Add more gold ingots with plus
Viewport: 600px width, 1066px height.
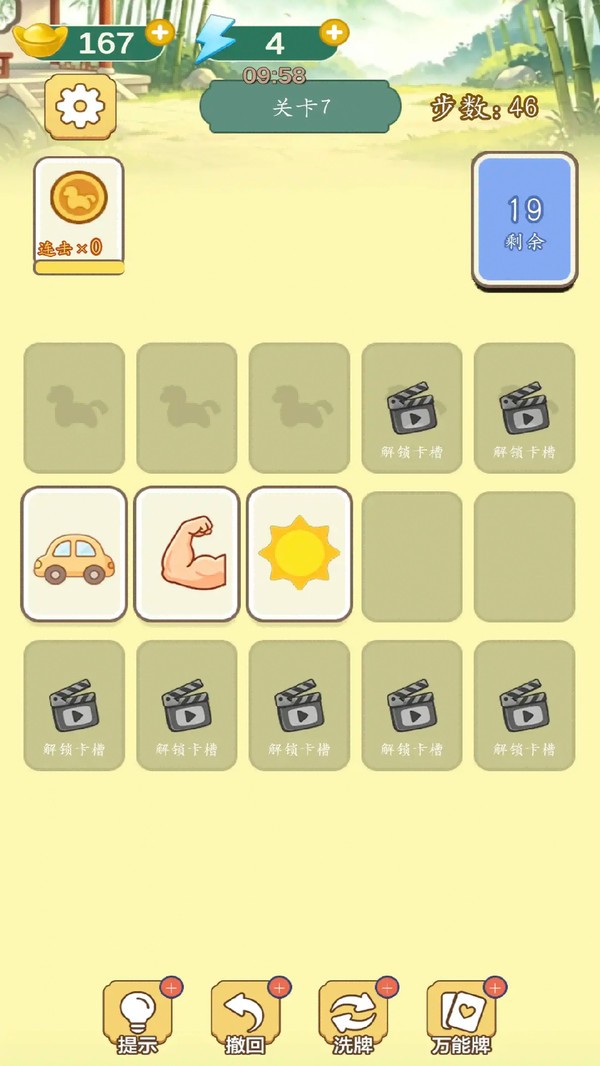pyautogui.click(x=160, y=32)
